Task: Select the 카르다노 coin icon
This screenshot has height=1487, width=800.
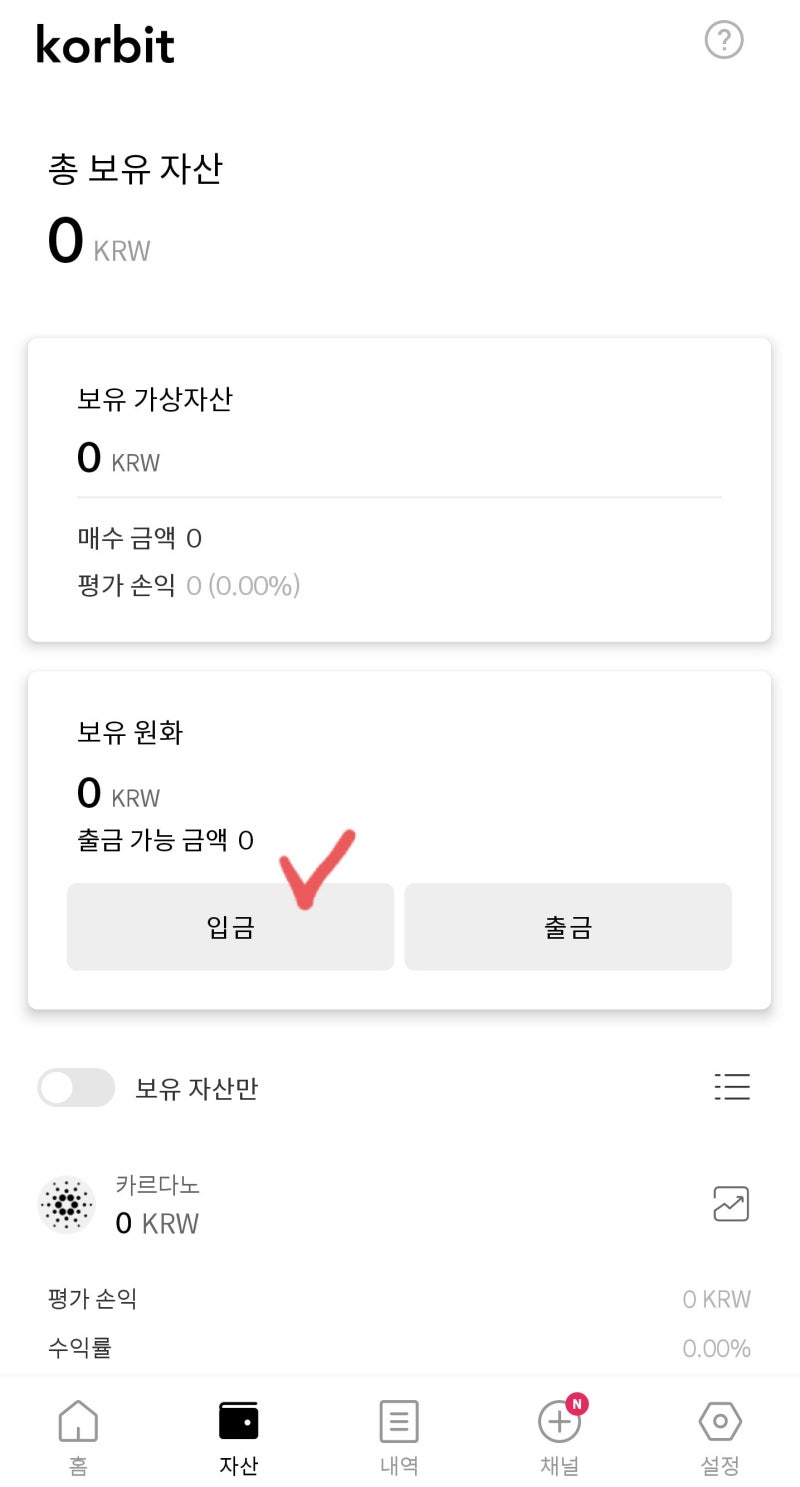Action: coord(66,1204)
